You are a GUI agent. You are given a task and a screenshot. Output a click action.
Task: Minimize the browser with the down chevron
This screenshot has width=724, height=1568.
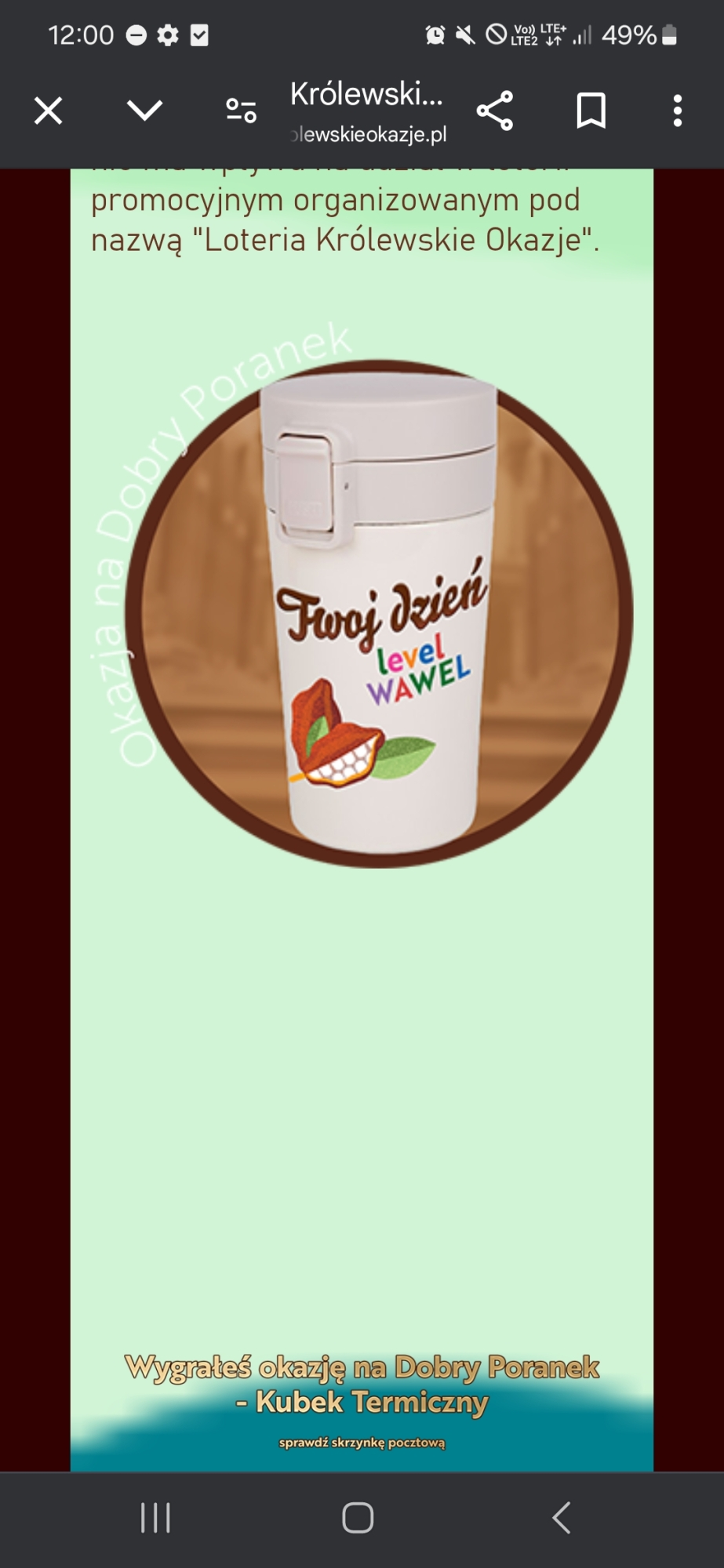pos(144,111)
